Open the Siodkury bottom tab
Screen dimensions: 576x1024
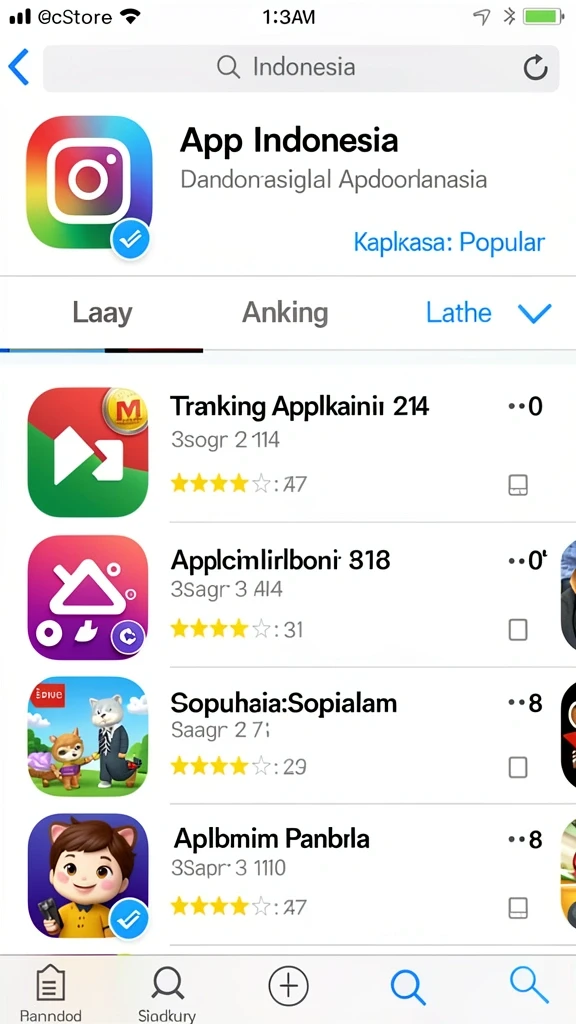pyautogui.click(x=167, y=993)
